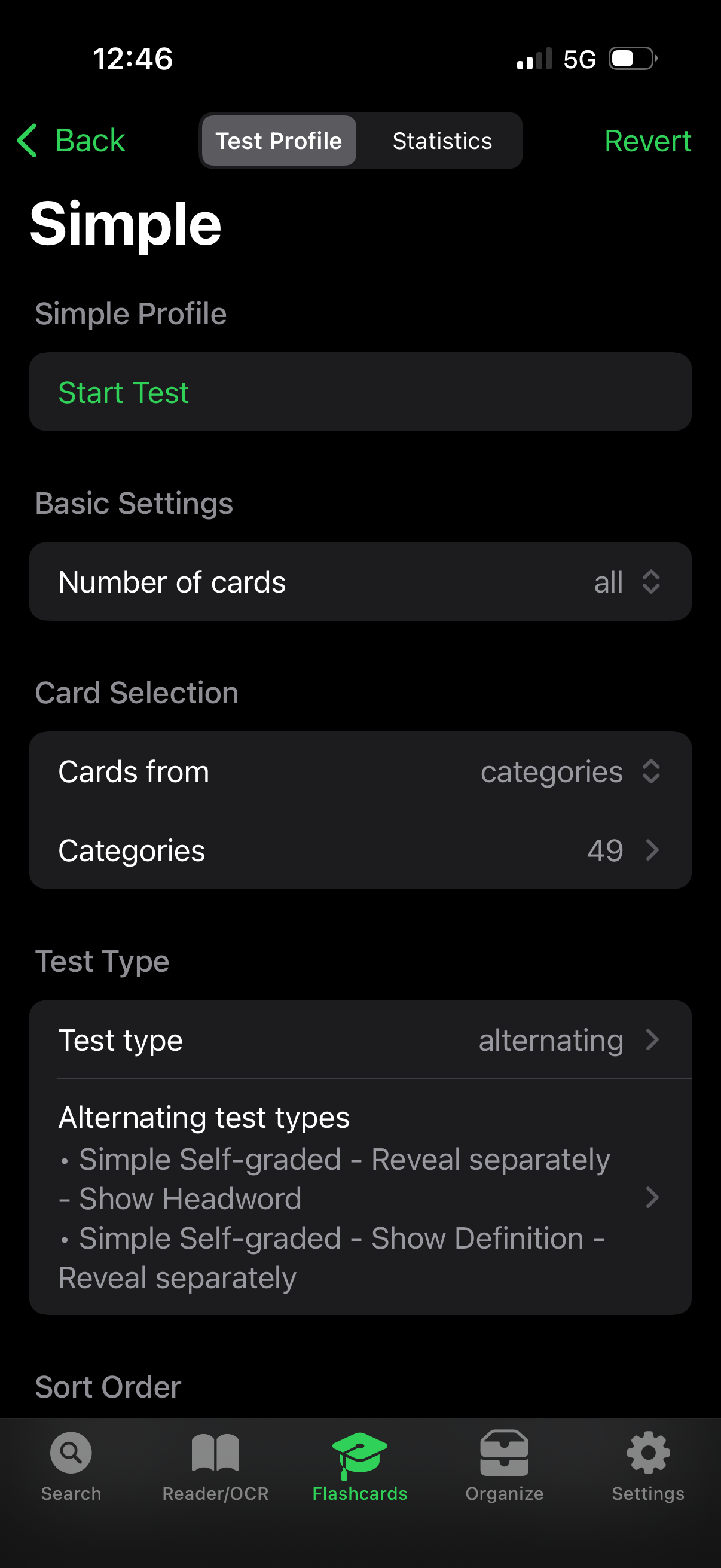Image resolution: width=721 pixels, height=1568 pixels.
Task: Open the Reader/OCR tab
Action: coord(215,1465)
